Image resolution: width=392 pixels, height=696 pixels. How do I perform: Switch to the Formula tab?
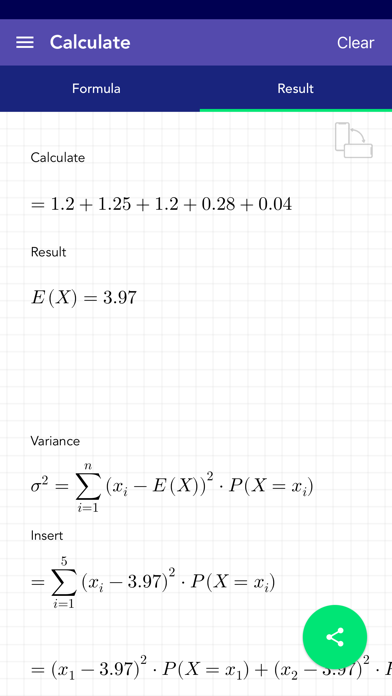pyautogui.click(x=96, y=88)
